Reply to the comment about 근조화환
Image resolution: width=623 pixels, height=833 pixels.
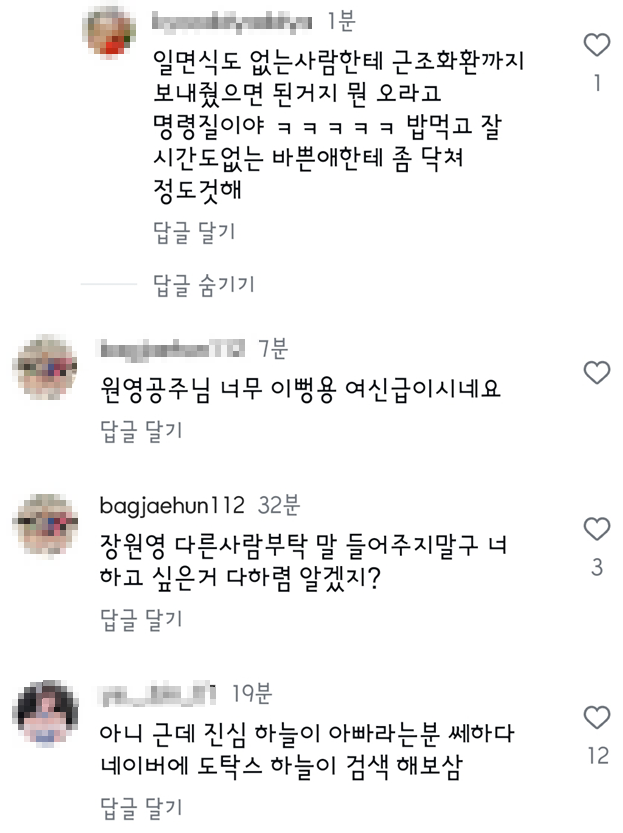[x=194, y=232]
